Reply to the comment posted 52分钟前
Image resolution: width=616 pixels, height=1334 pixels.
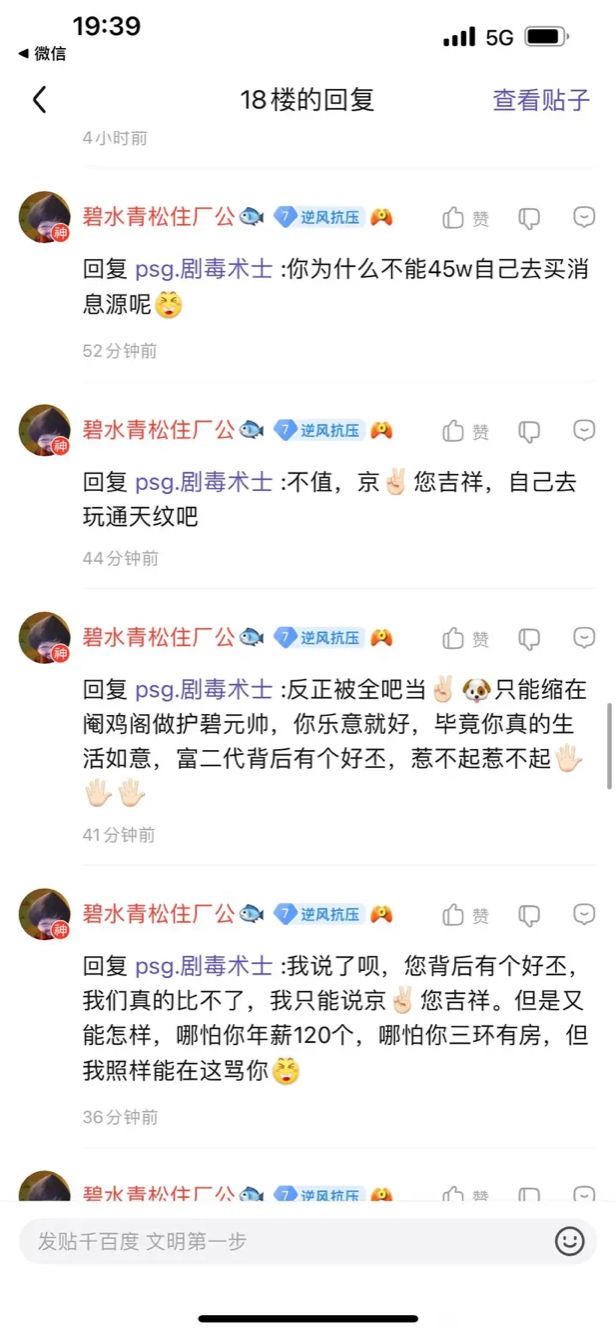(x=585, y=217)
